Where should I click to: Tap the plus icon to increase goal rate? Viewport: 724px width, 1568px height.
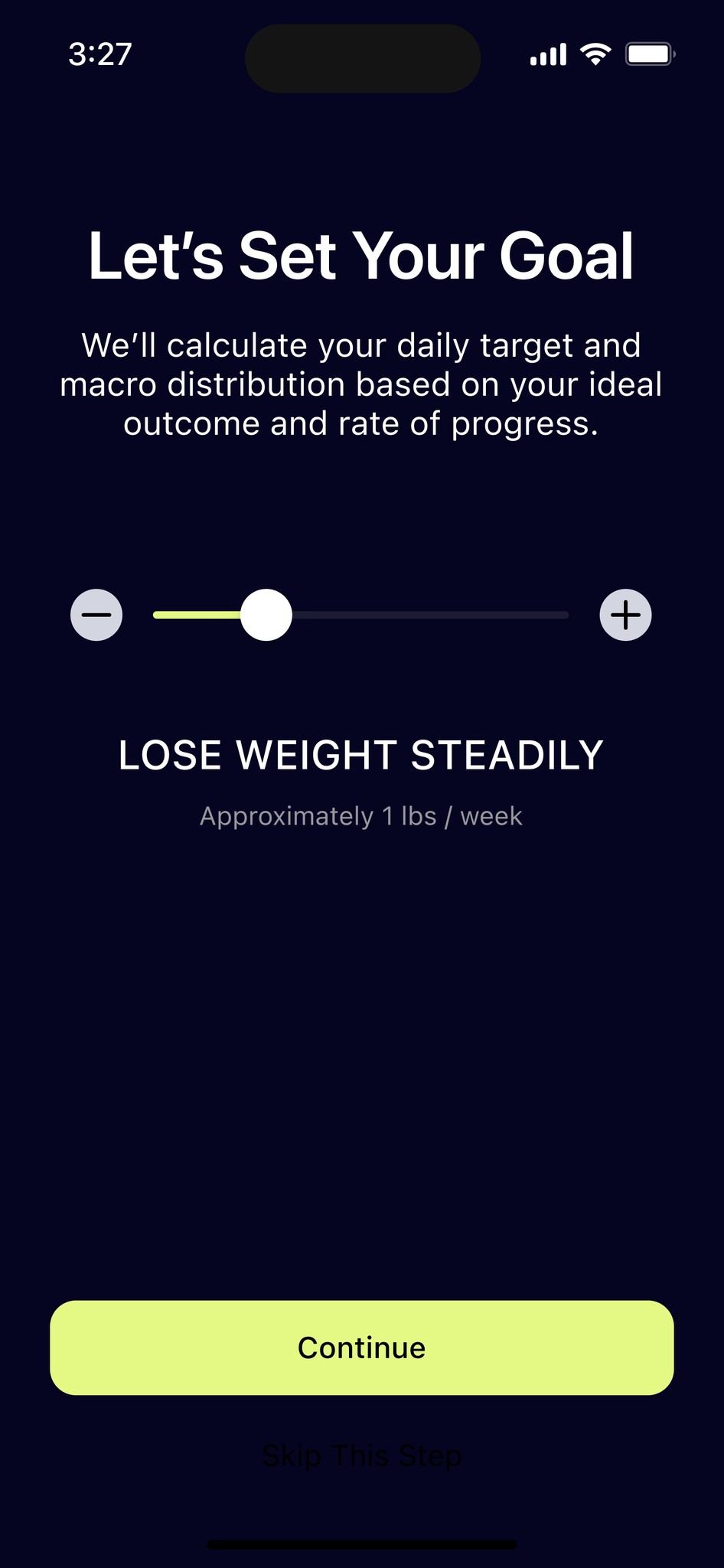[625, 614]
